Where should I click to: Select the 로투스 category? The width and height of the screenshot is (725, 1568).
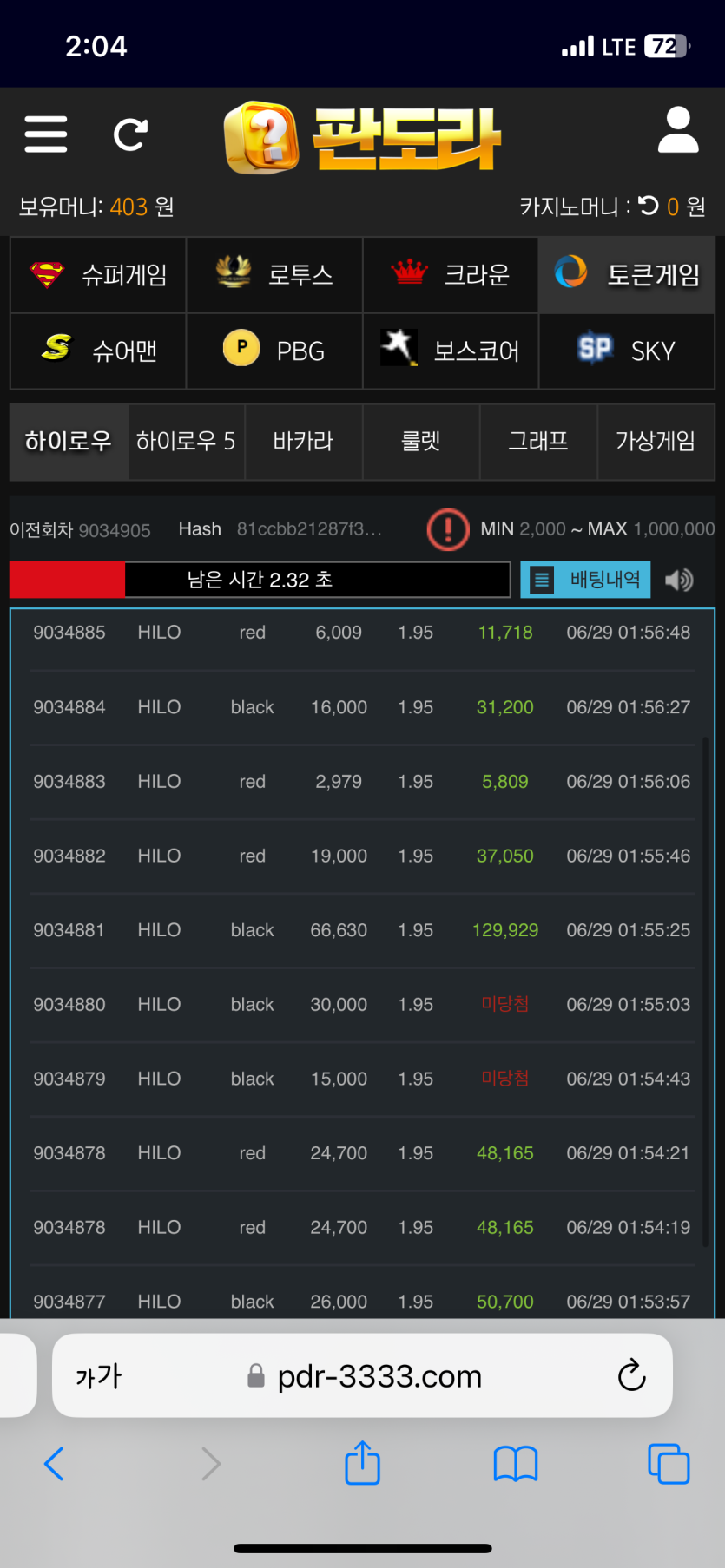click(274, 275)
